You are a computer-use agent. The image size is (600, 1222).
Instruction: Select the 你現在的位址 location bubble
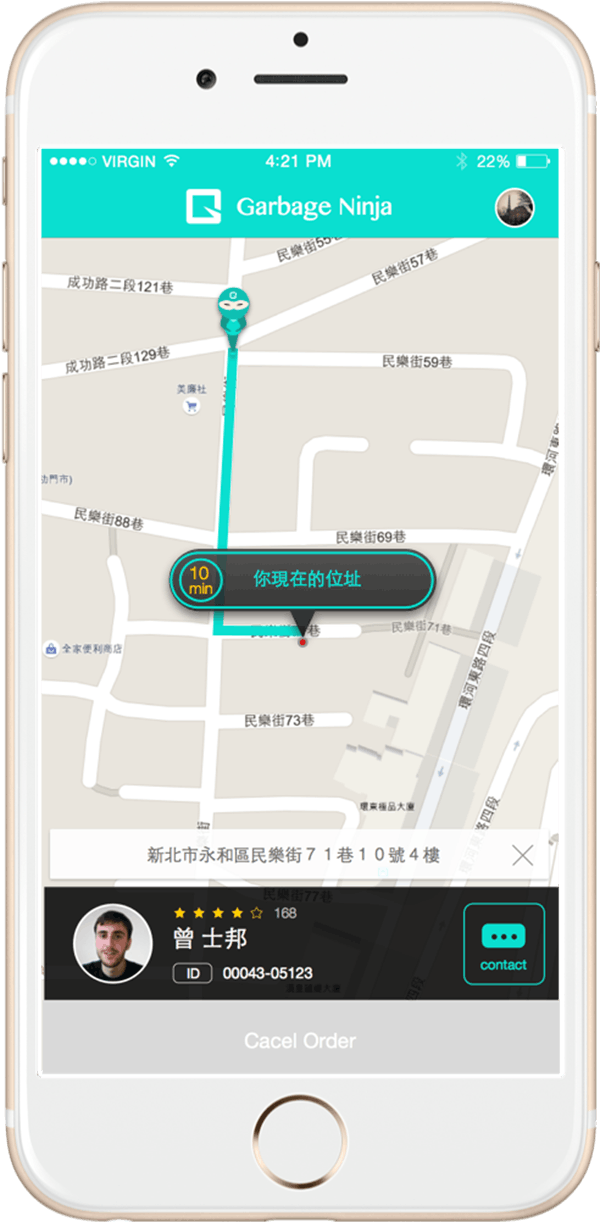(302, 578)
